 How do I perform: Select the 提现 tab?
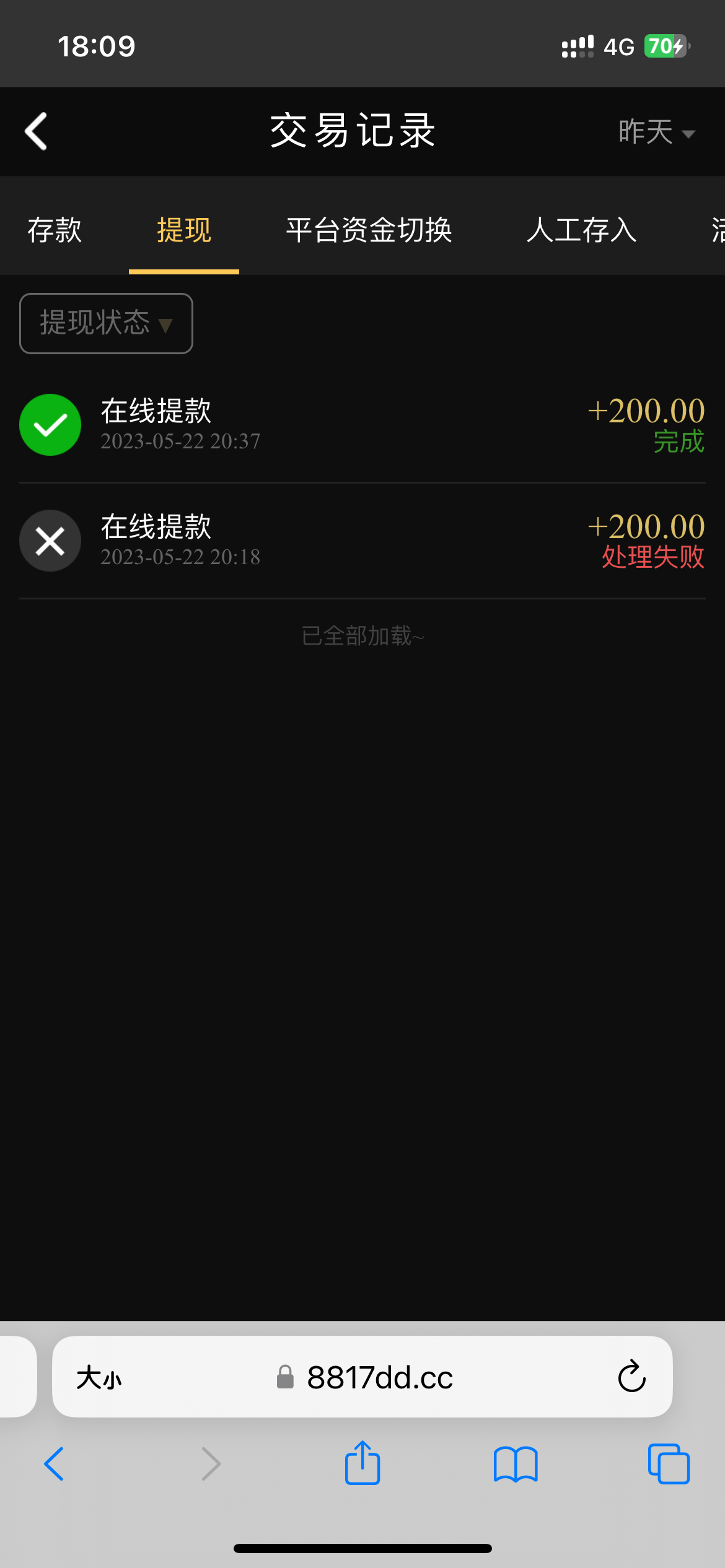[x=184, y=230]
